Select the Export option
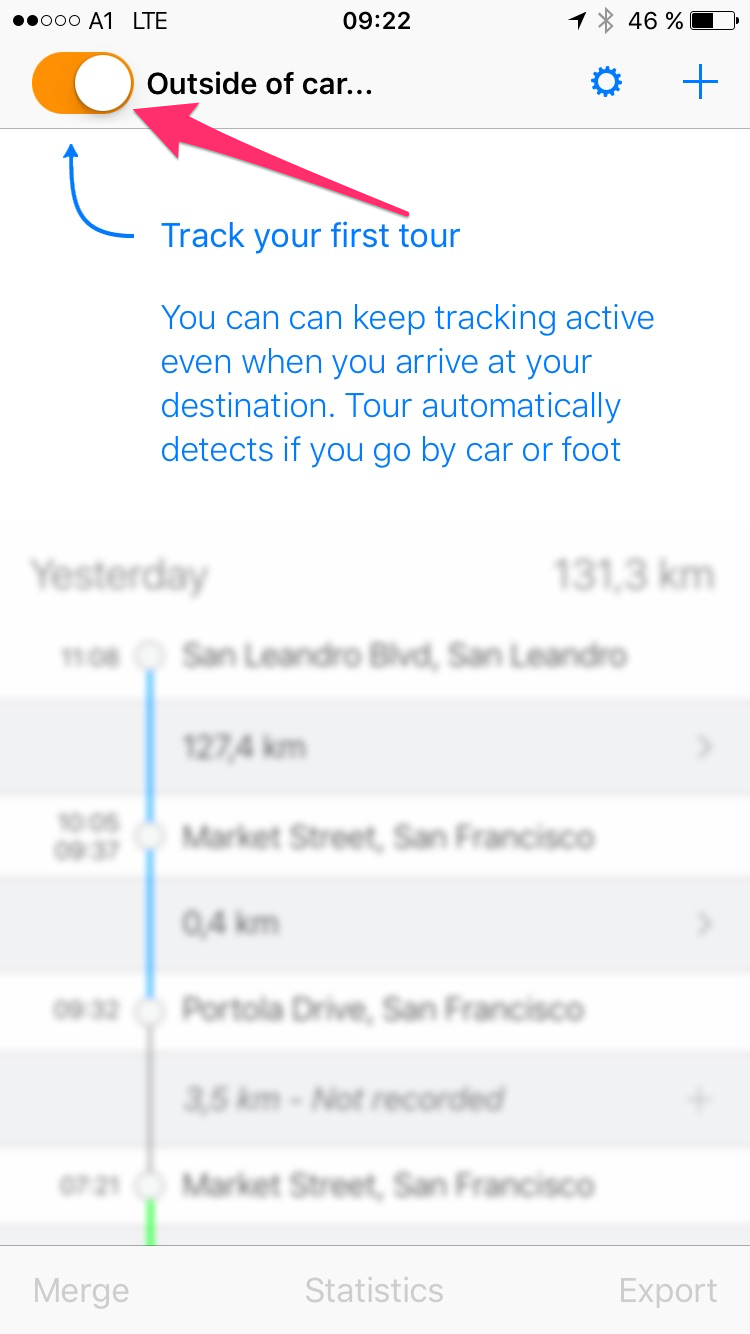 coord(667,1290)
